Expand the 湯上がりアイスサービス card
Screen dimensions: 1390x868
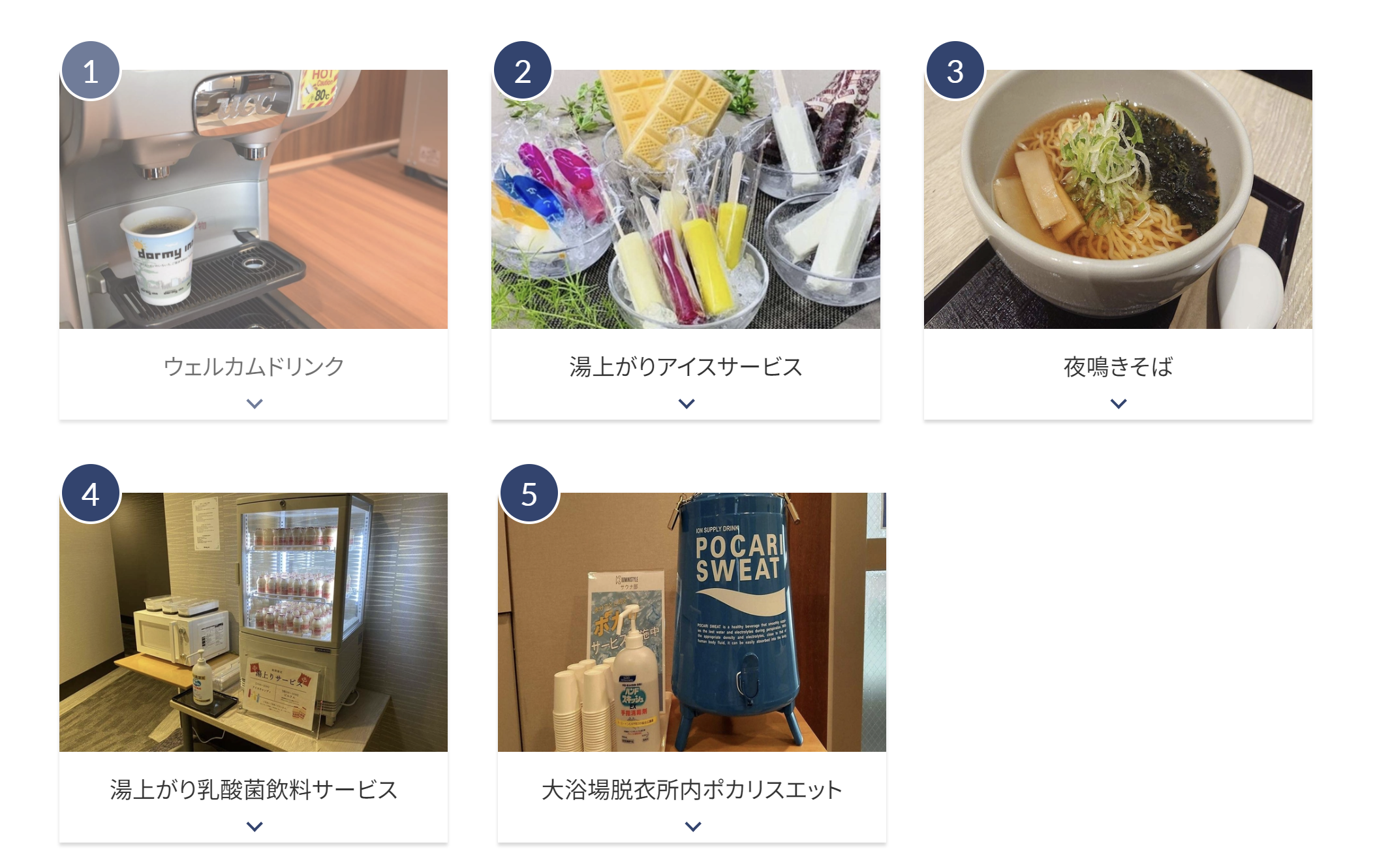[x=687, y=403]
